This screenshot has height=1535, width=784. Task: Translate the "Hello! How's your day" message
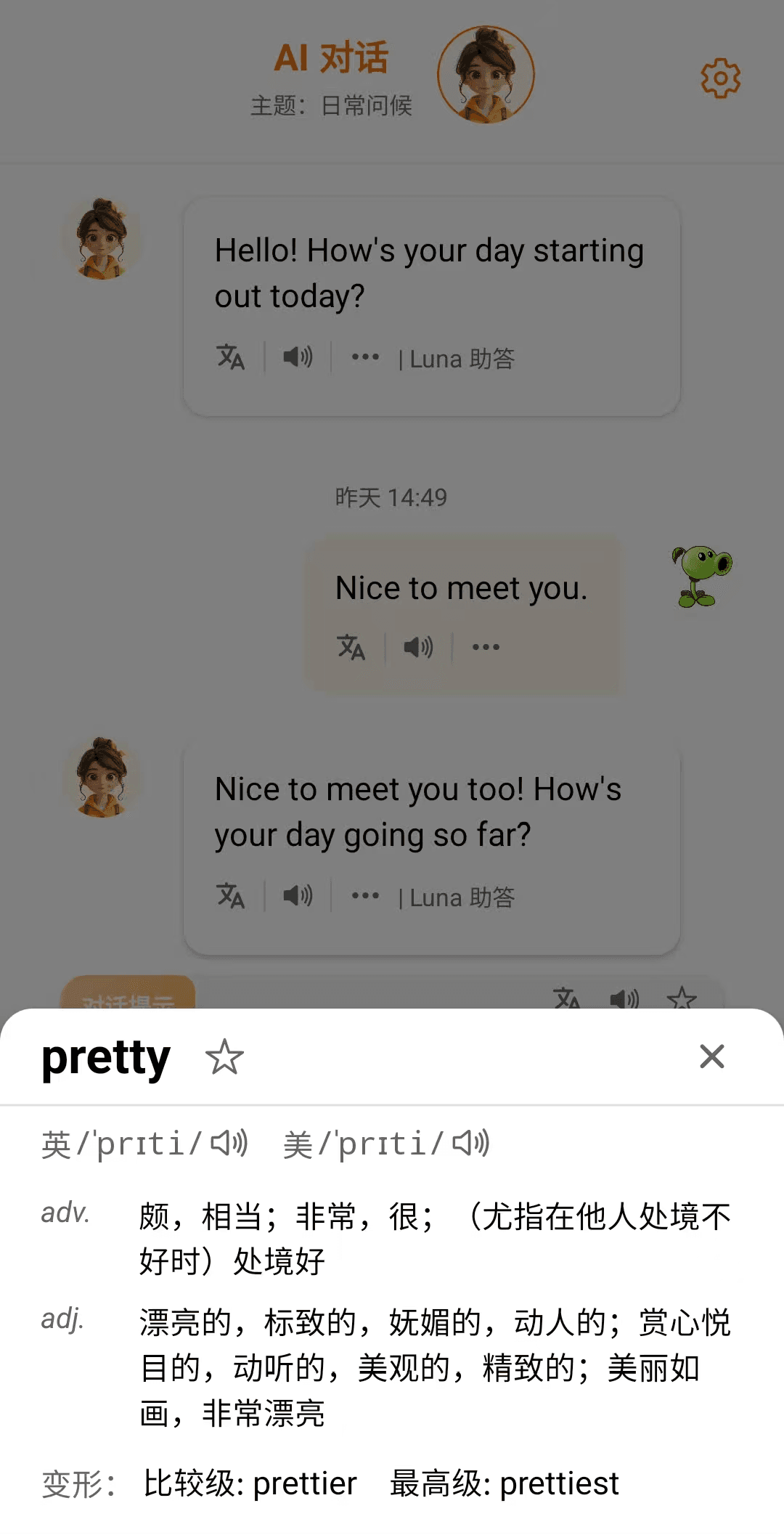(231, 357)
